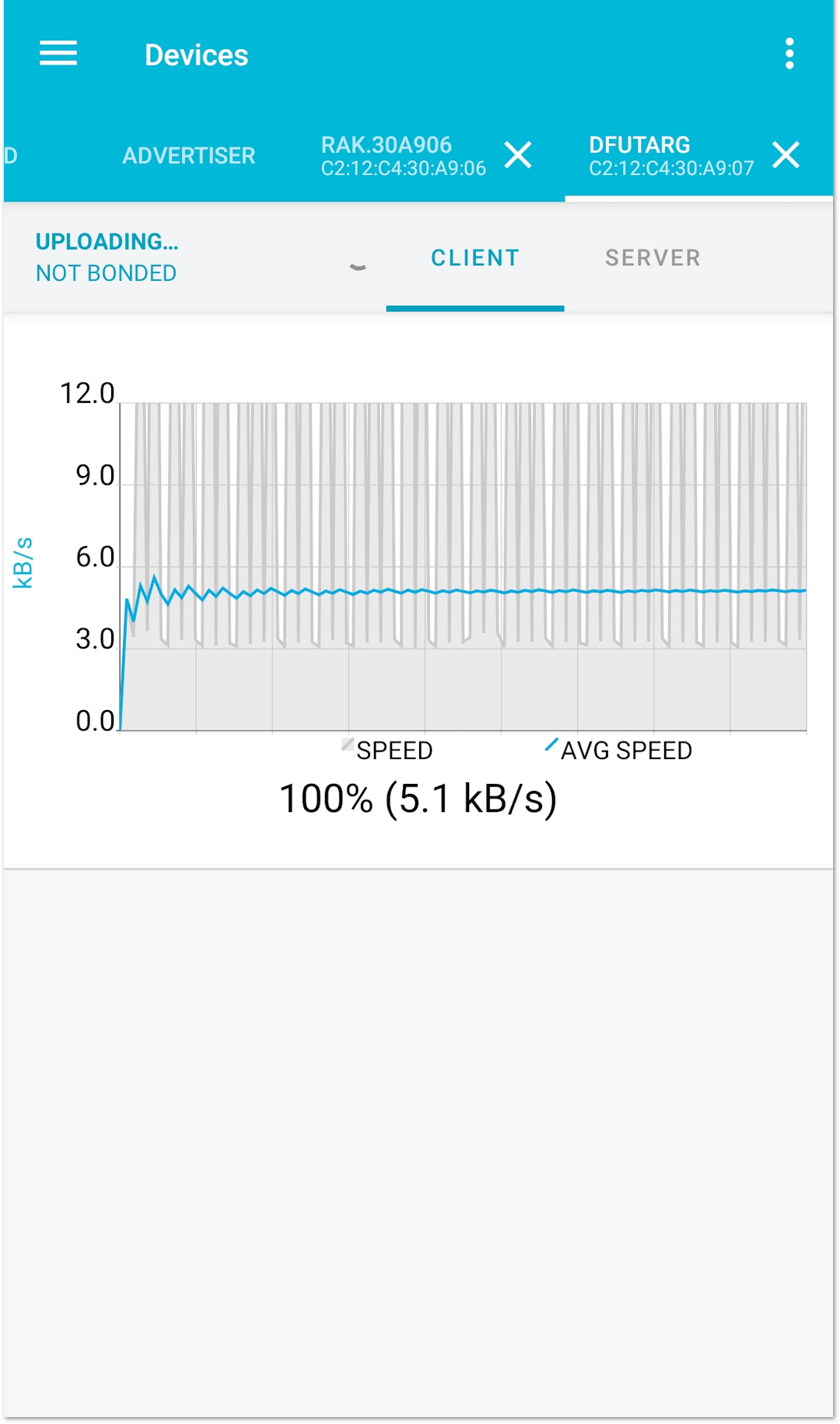Close the RAK.30A906 device tab
Image resolution: width=840 pixels, height=1424 pixels.
pyautogui.click(x=518, y=155)
